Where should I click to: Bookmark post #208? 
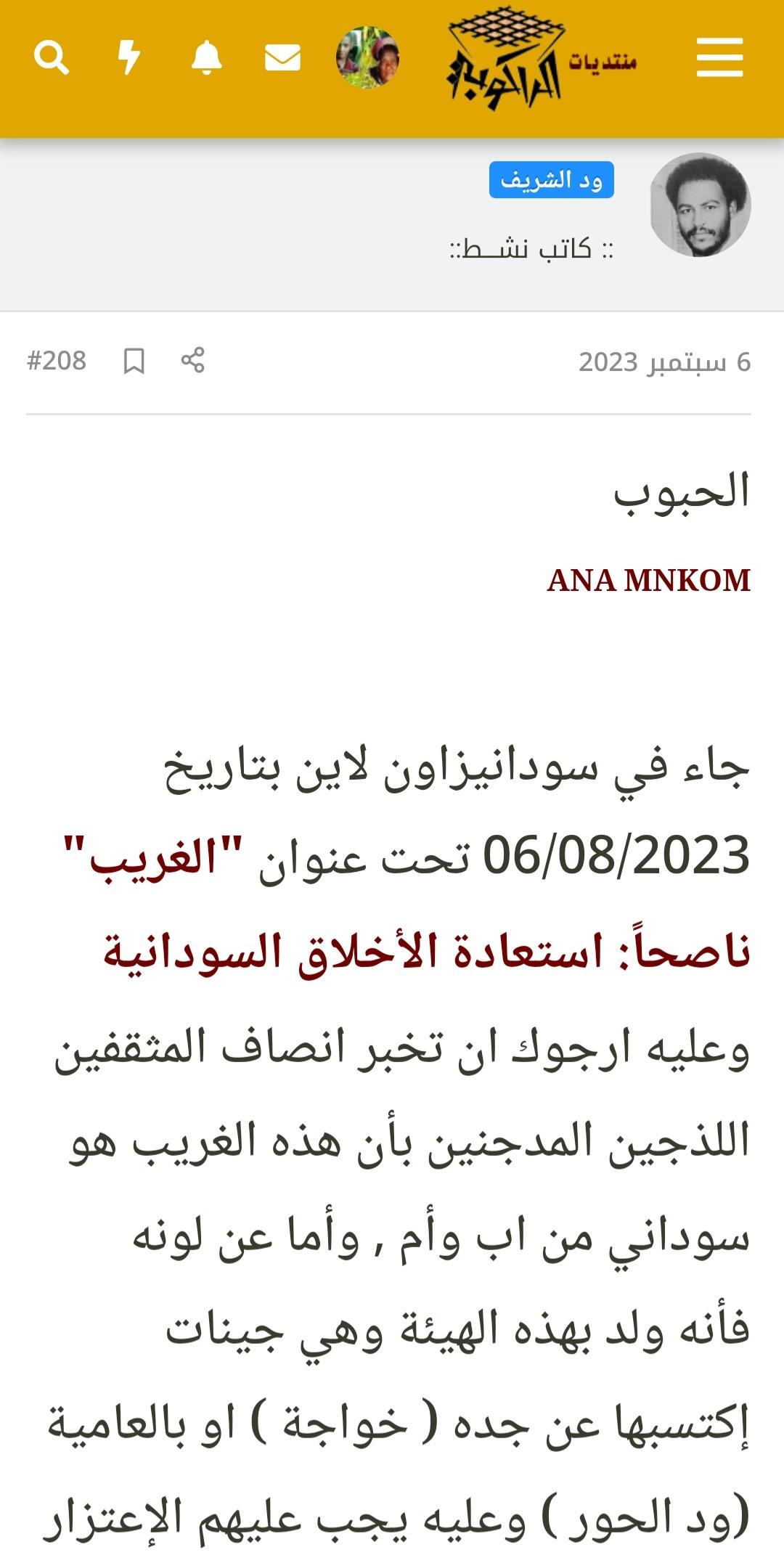coord(134,361)
